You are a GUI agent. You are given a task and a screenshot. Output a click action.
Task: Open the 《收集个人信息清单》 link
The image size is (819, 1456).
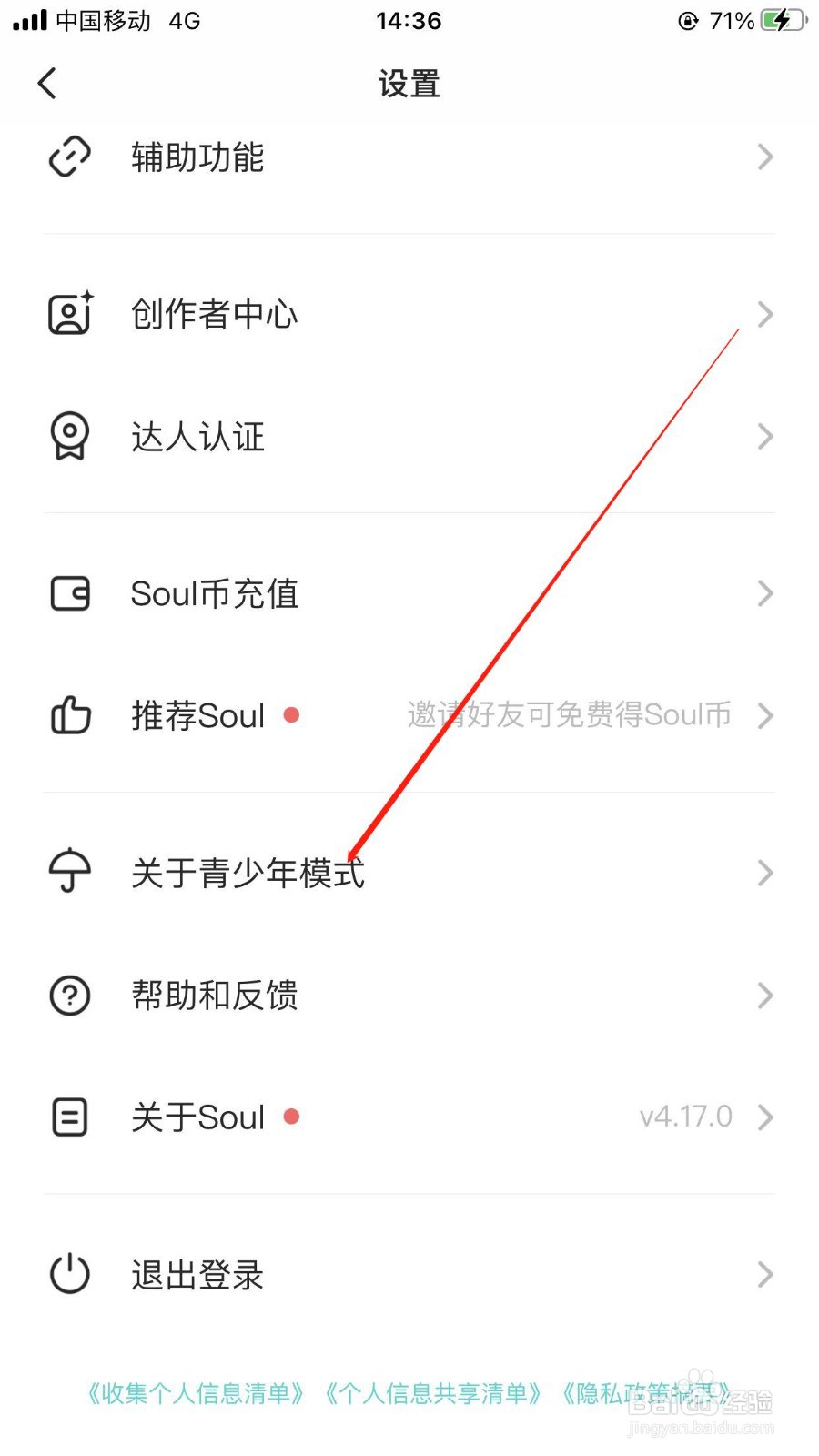196,1392
